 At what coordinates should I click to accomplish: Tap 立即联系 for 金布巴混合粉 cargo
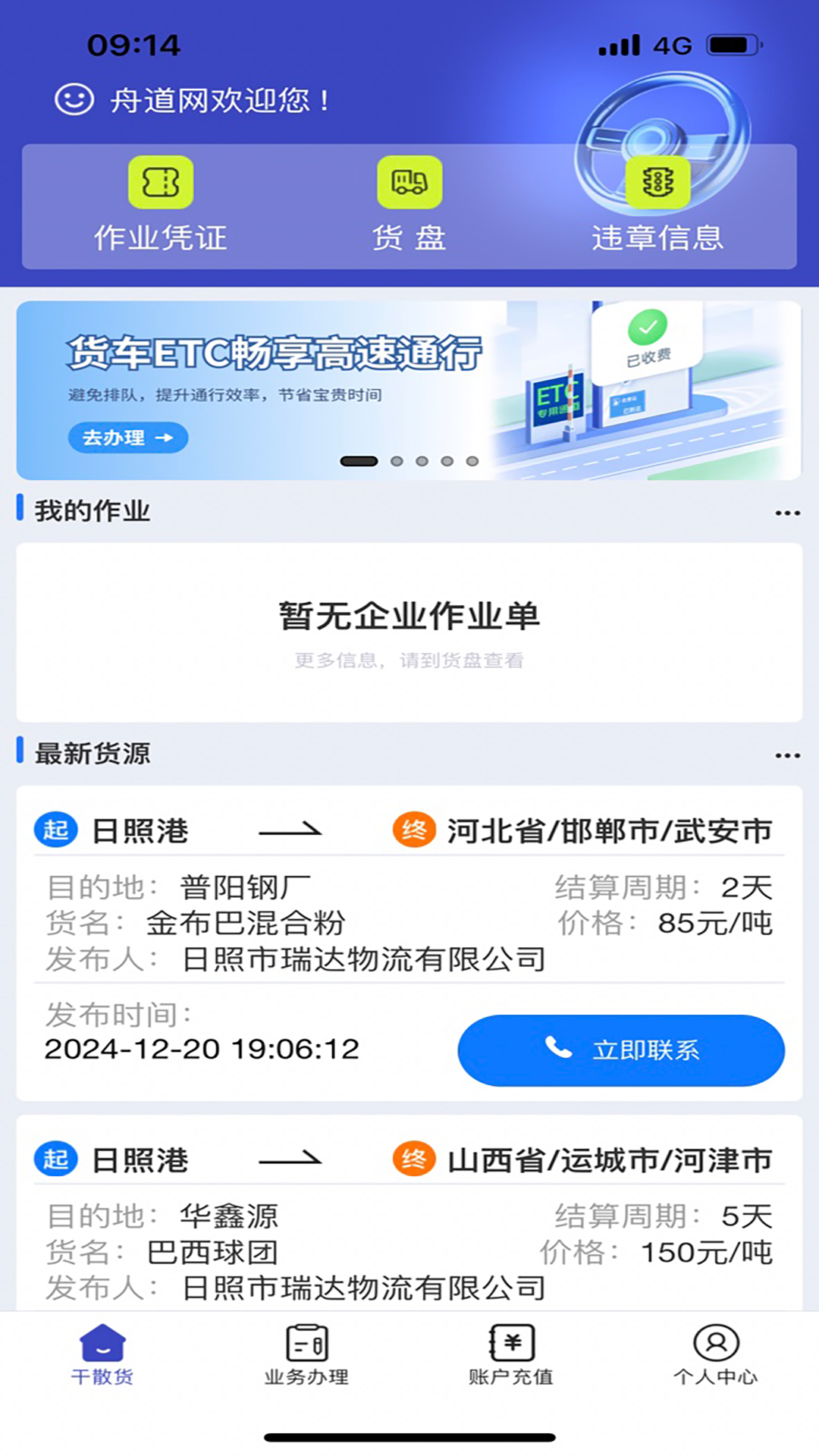tap(622, 1049)
